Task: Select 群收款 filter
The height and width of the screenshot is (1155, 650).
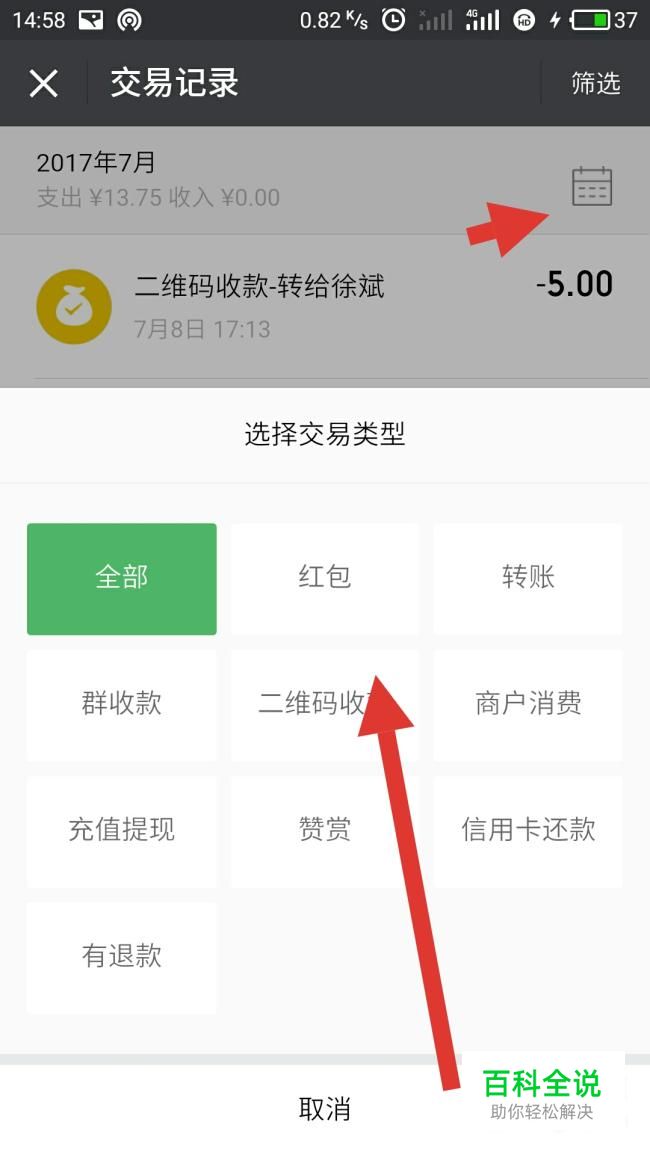Action: coord(122,704)
